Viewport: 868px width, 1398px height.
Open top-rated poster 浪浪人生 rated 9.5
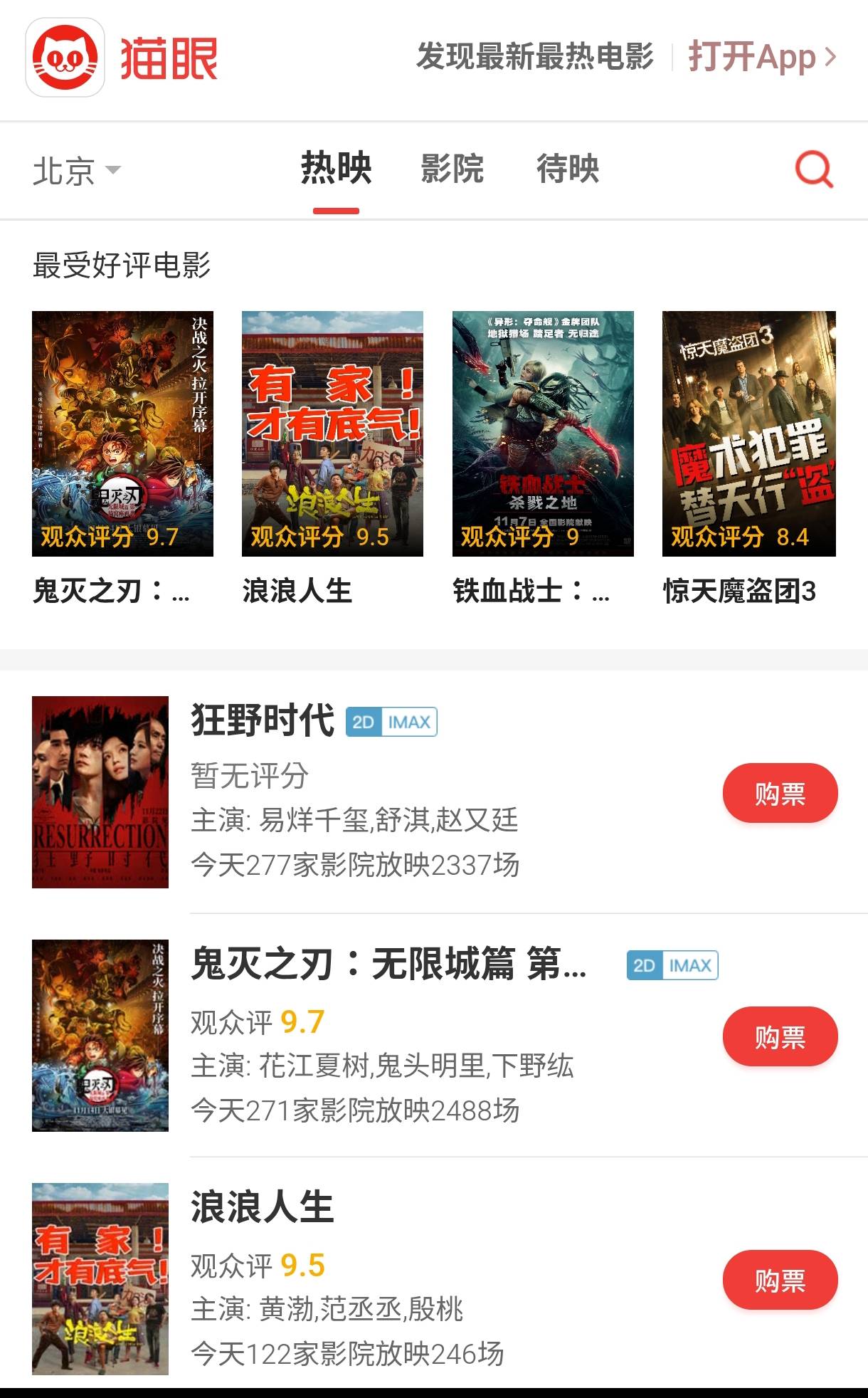(x=332, y=433)
